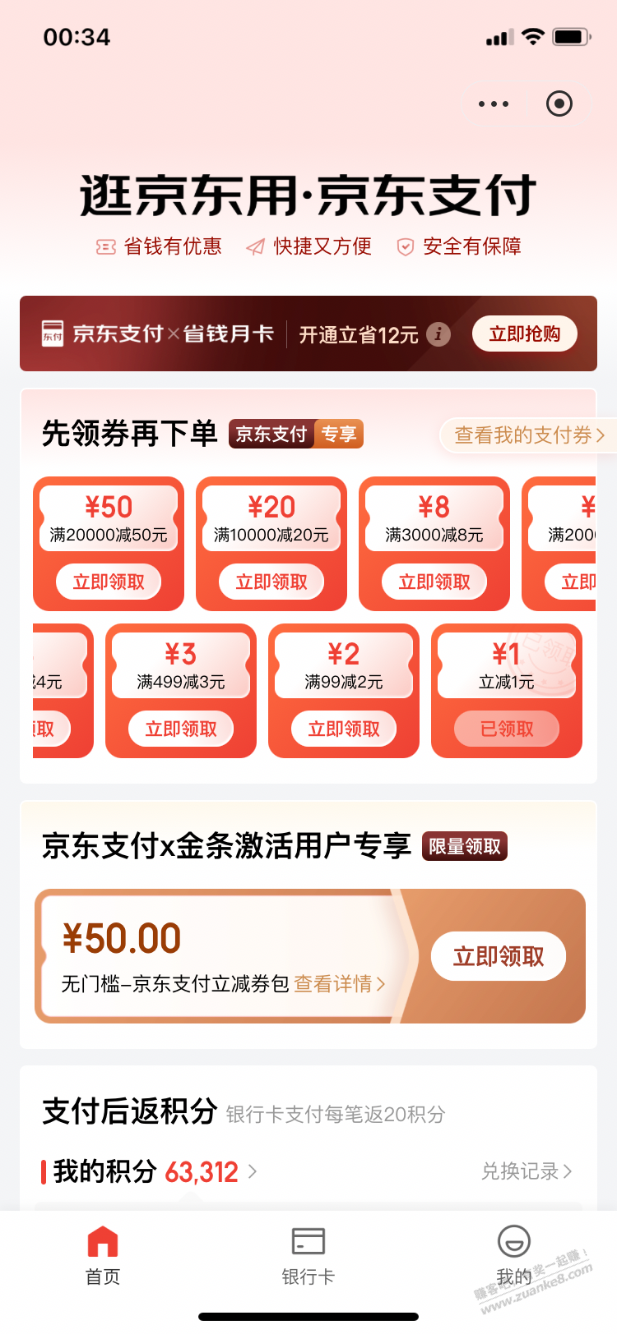Image resolution: width=617 pixels, height=1334 pixels.
Task: Open the mini program more options menu
Action: pos(493,104)
